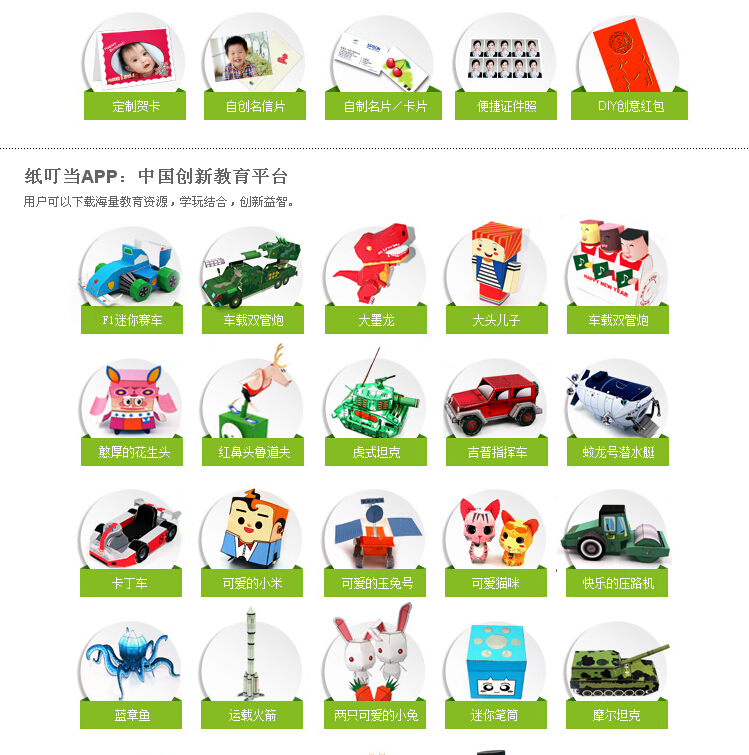The image size is (749, 755).
Task: View the 卡丁车 model
Action: point(130,582)
